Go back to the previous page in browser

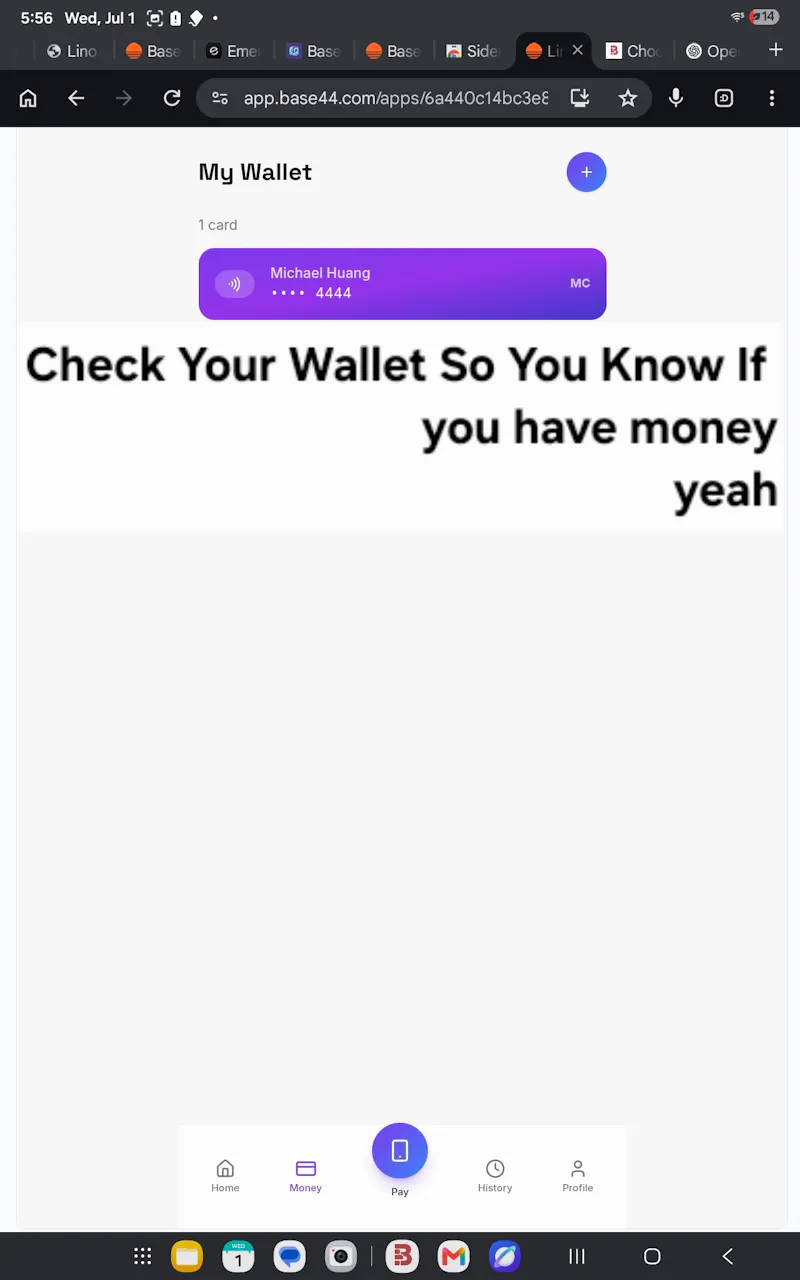pyautogui.click(x=76, y=98)
